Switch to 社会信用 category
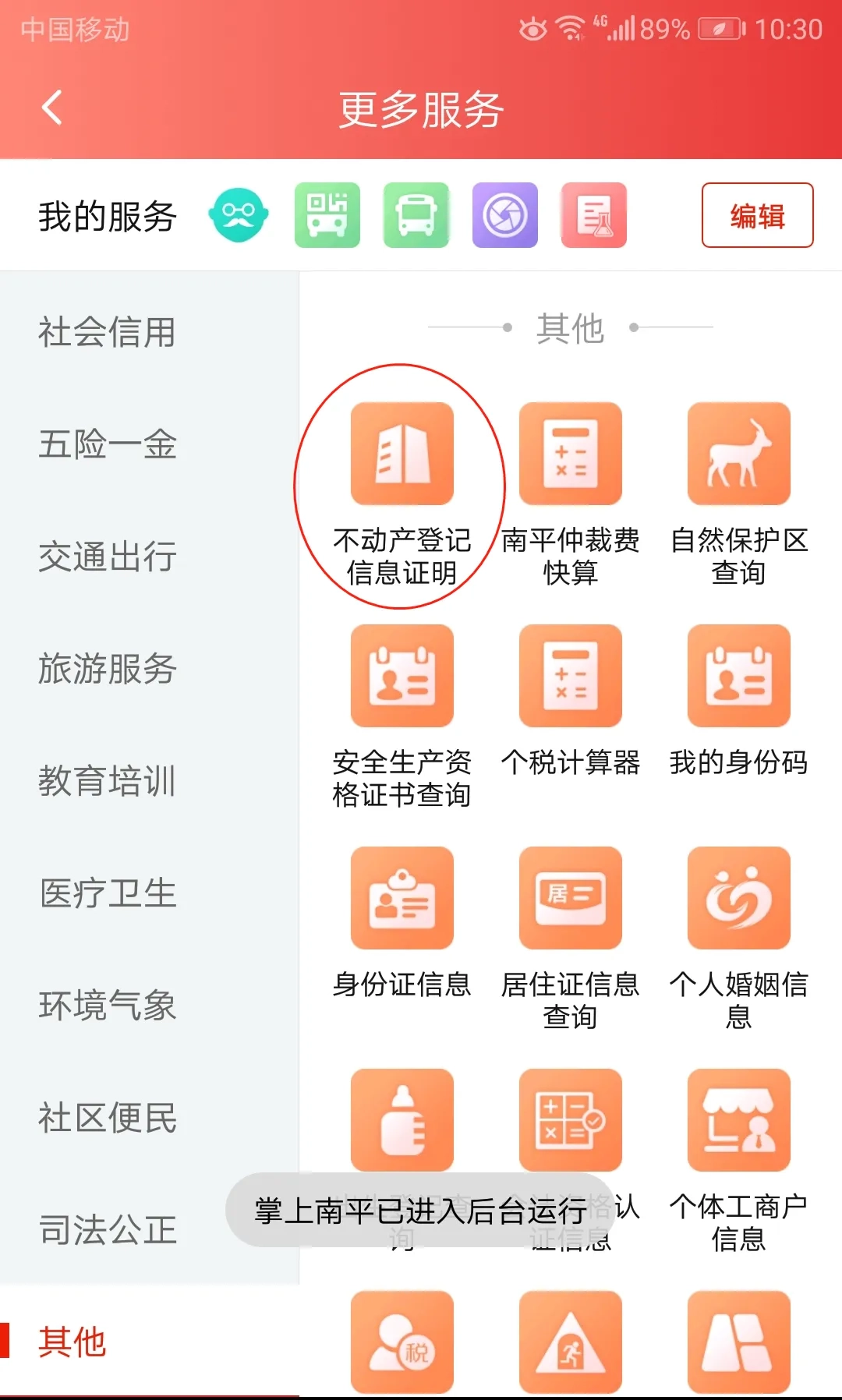Image resolution: width=842 pixels, height=1400 pixels. (108, 332)
